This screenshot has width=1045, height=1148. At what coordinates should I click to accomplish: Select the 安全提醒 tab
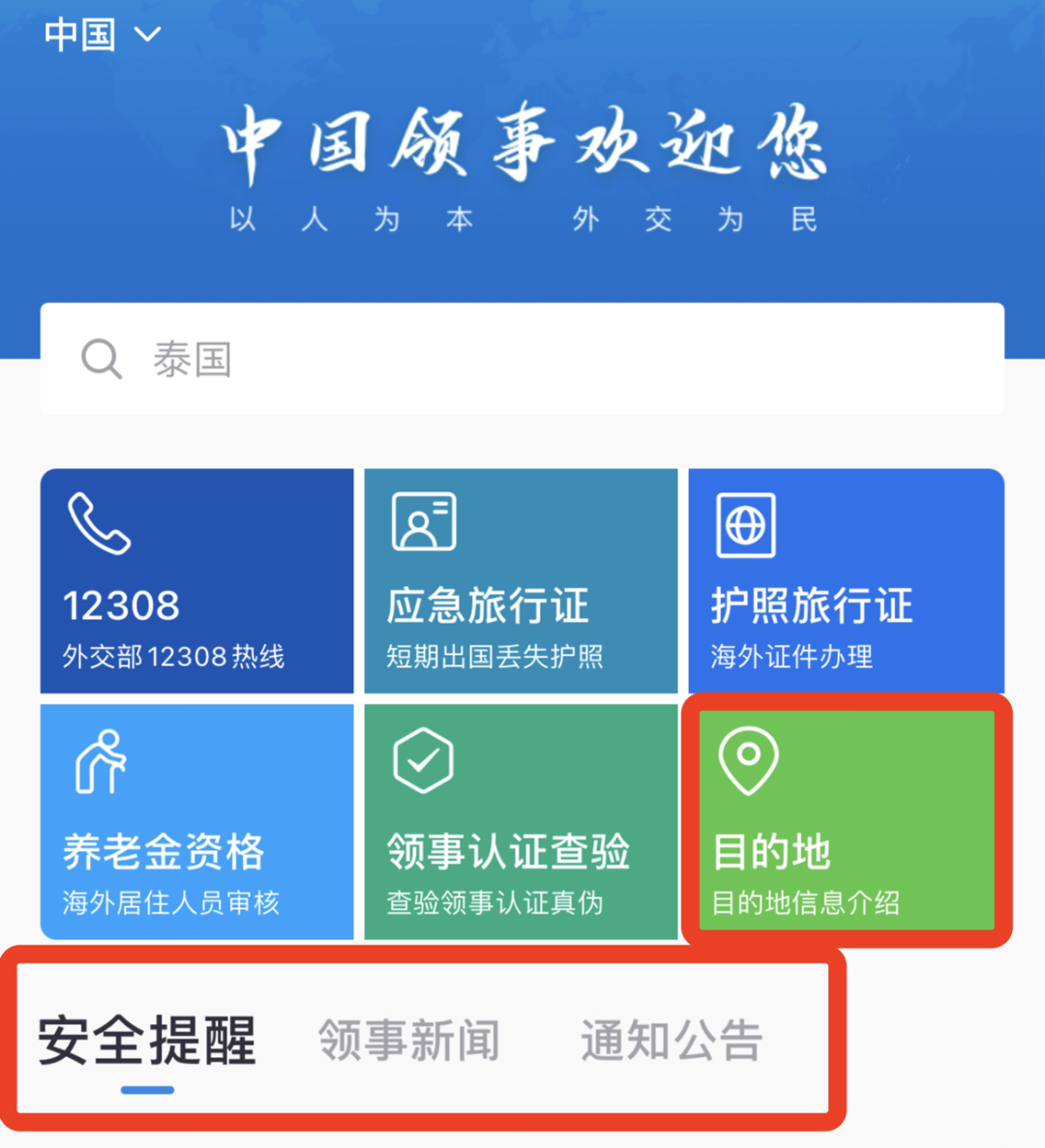[147, 1042]
